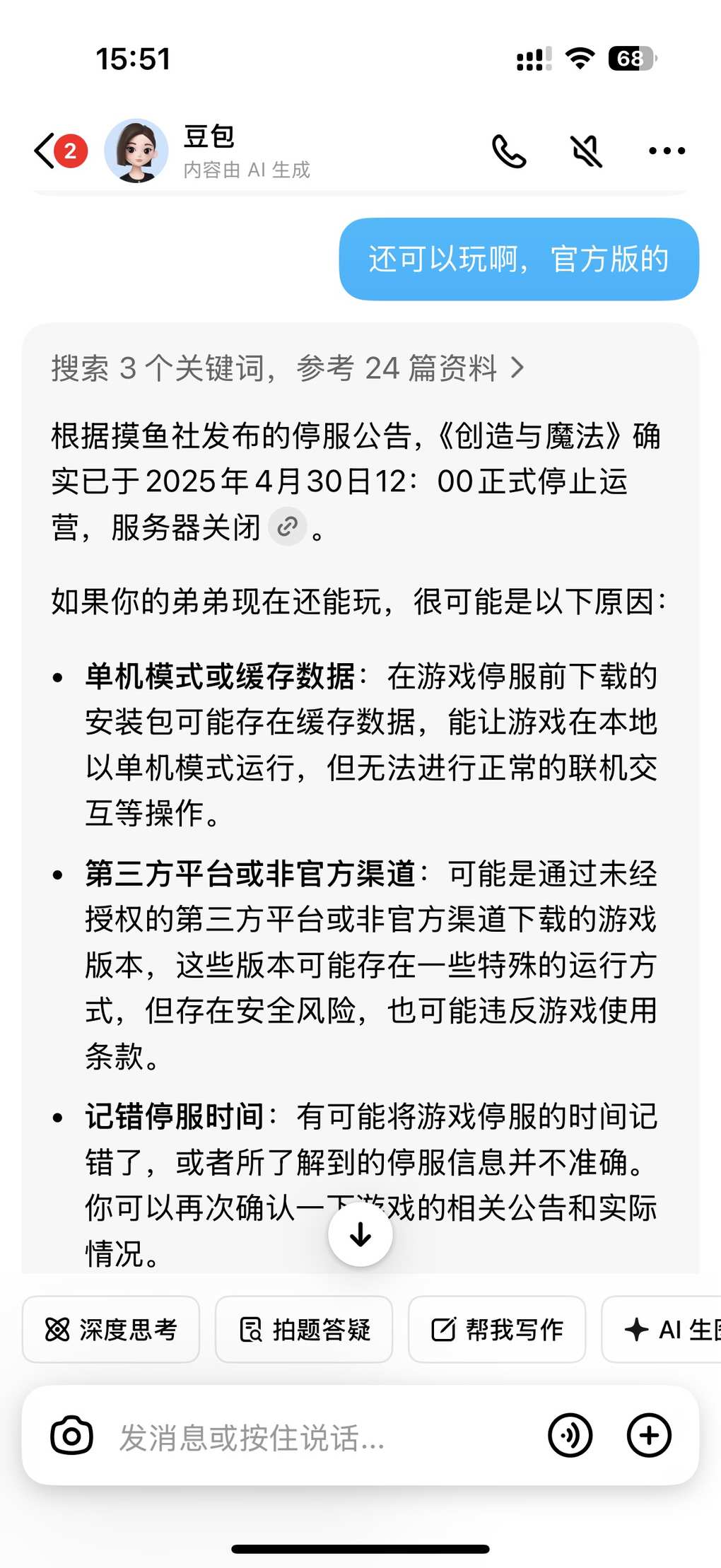Expand the 24 referenced sources
This screenshot has height=1568, width=721.
287,368
